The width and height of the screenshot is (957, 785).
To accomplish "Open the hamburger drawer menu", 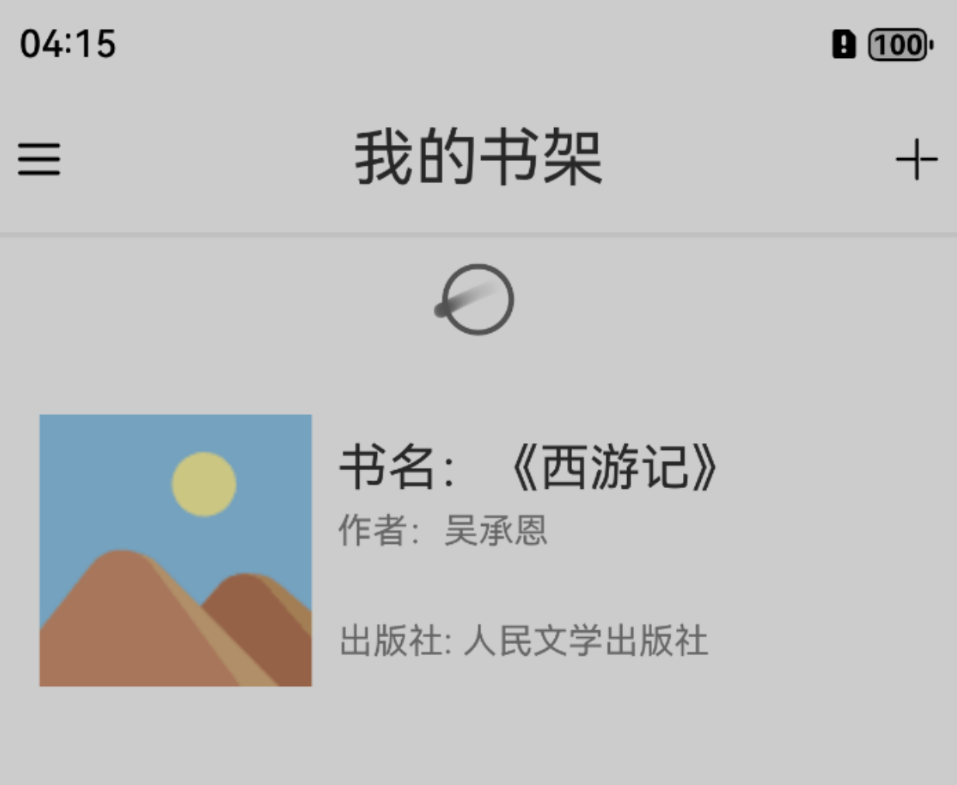I will pyautogui.click(x=39, y=160).
